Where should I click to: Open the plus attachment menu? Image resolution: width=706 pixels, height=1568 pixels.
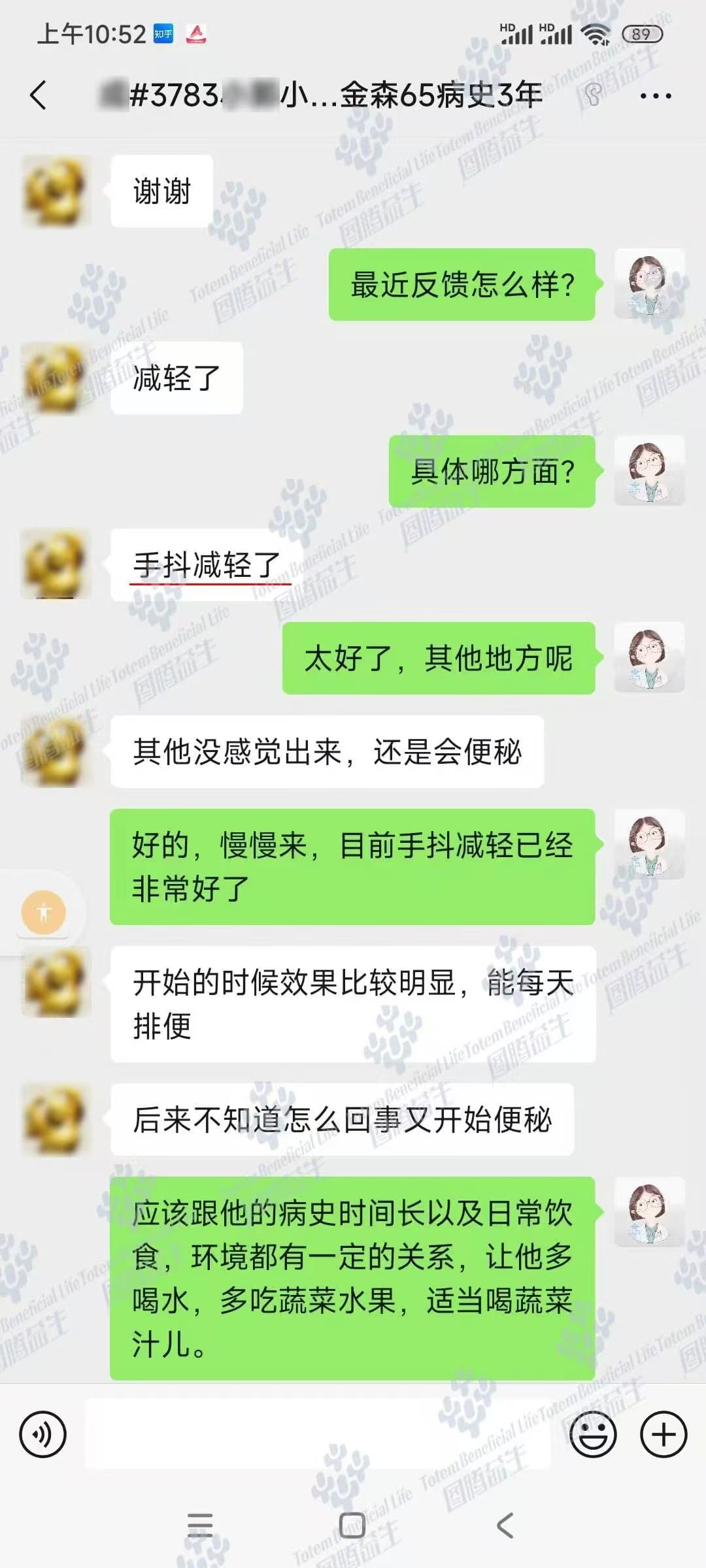tap(664, 1435)
